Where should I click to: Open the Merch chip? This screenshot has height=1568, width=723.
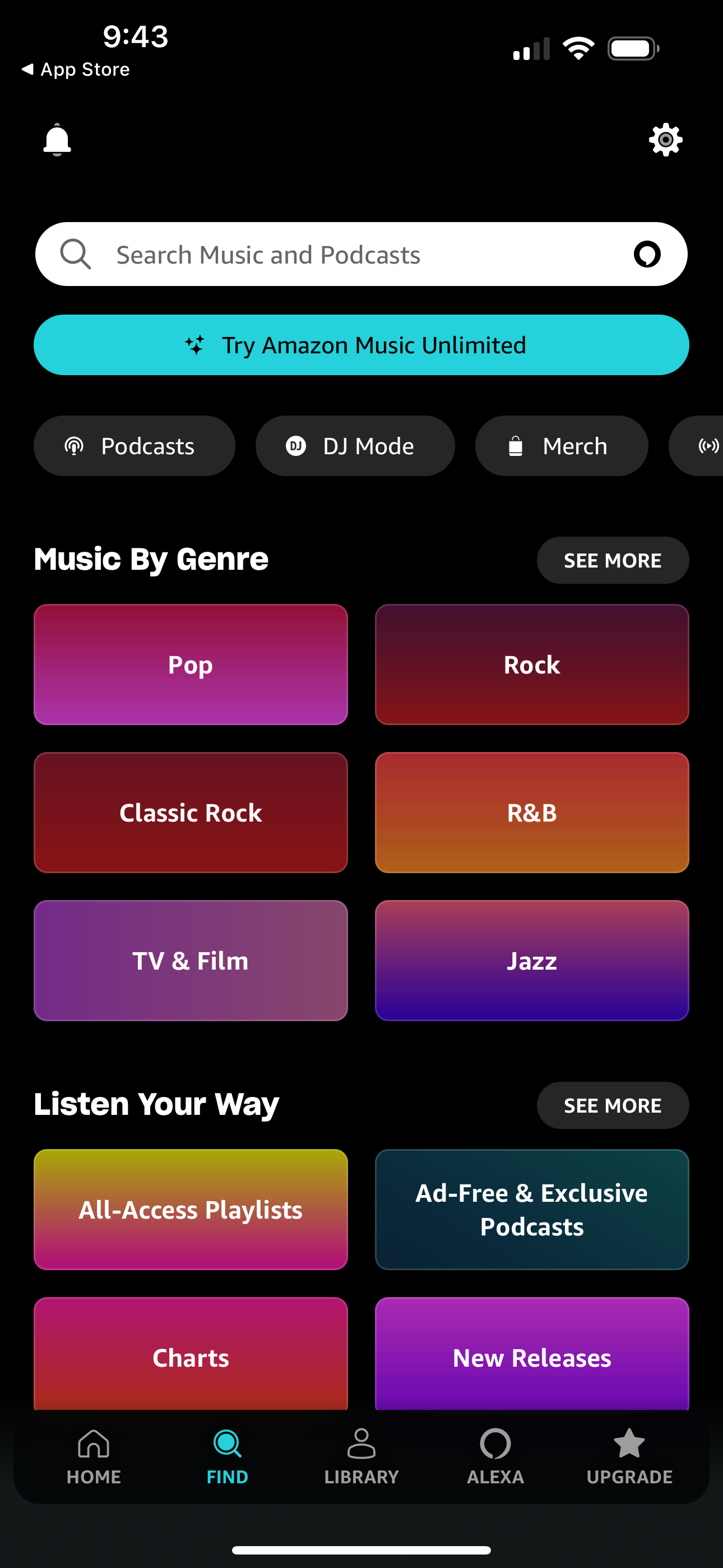(x=561, y=446)
